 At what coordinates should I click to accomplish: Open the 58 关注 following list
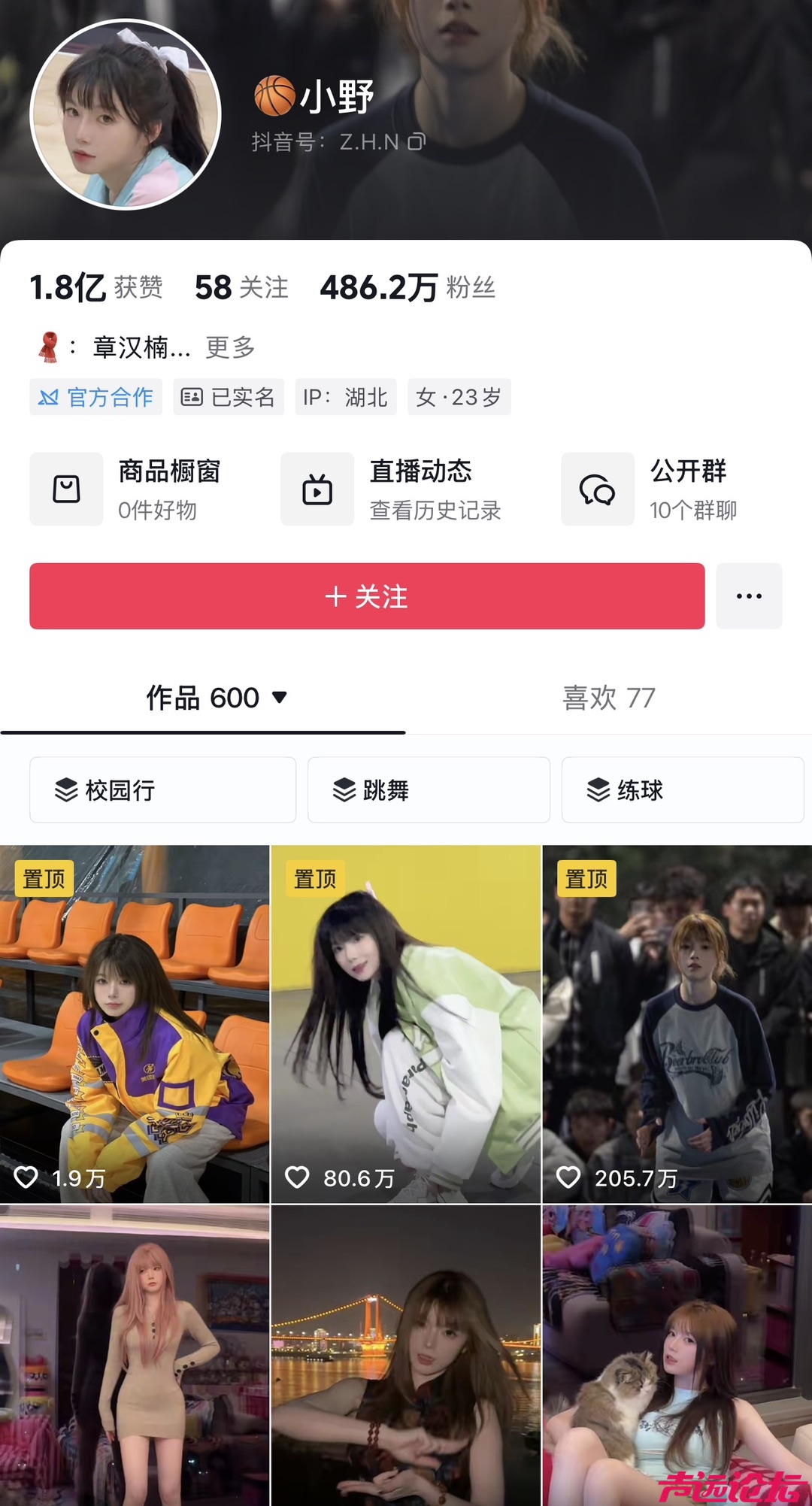241,287
